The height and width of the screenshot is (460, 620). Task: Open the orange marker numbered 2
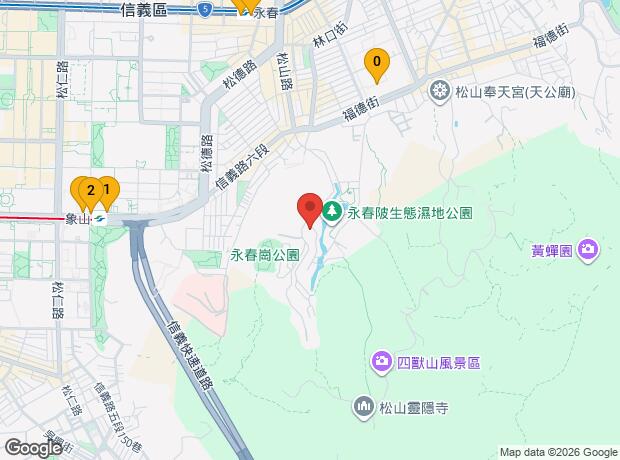click(x=91, y=194)
